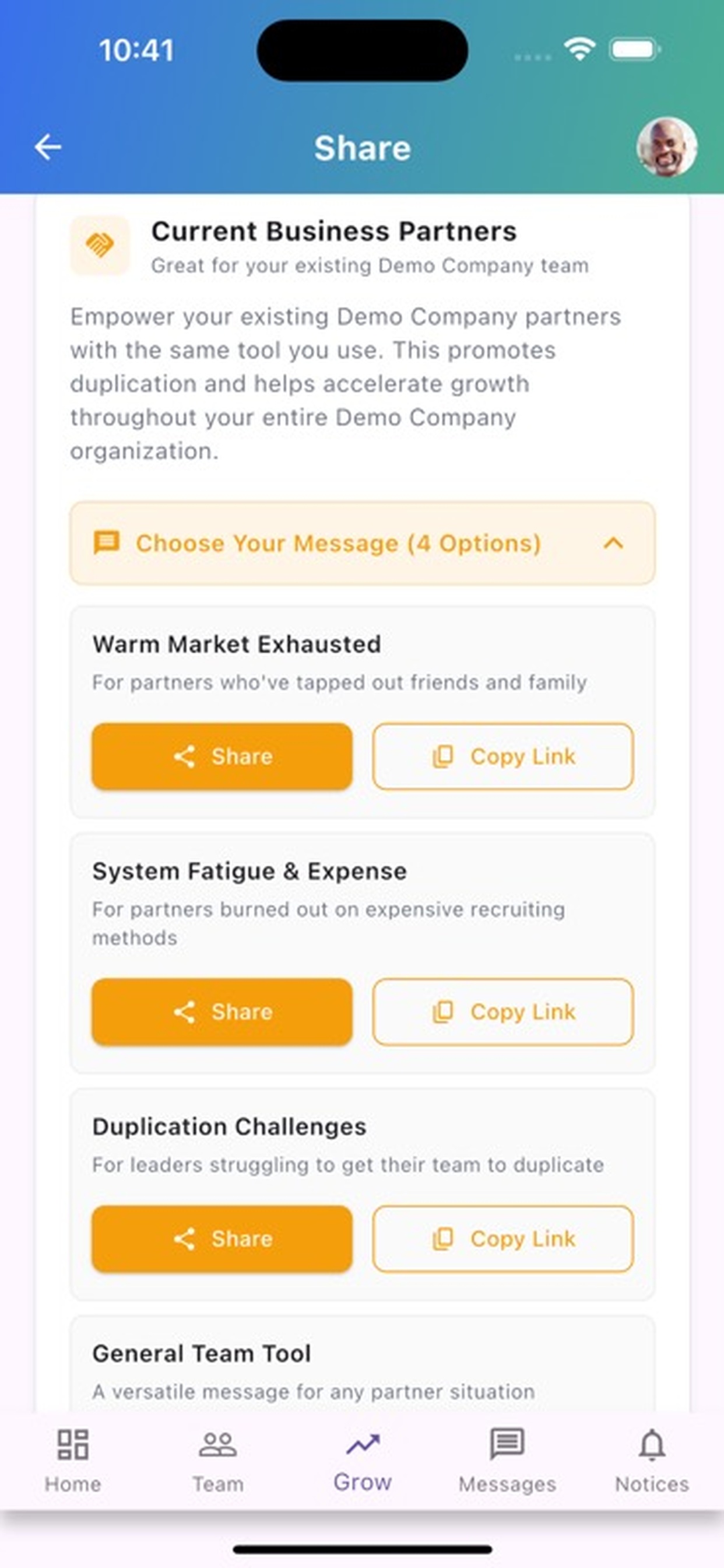Collapse the Choose Your Message section with the chevron
Viewport: 724px width, 1568px height.
[x=614, y=543]
